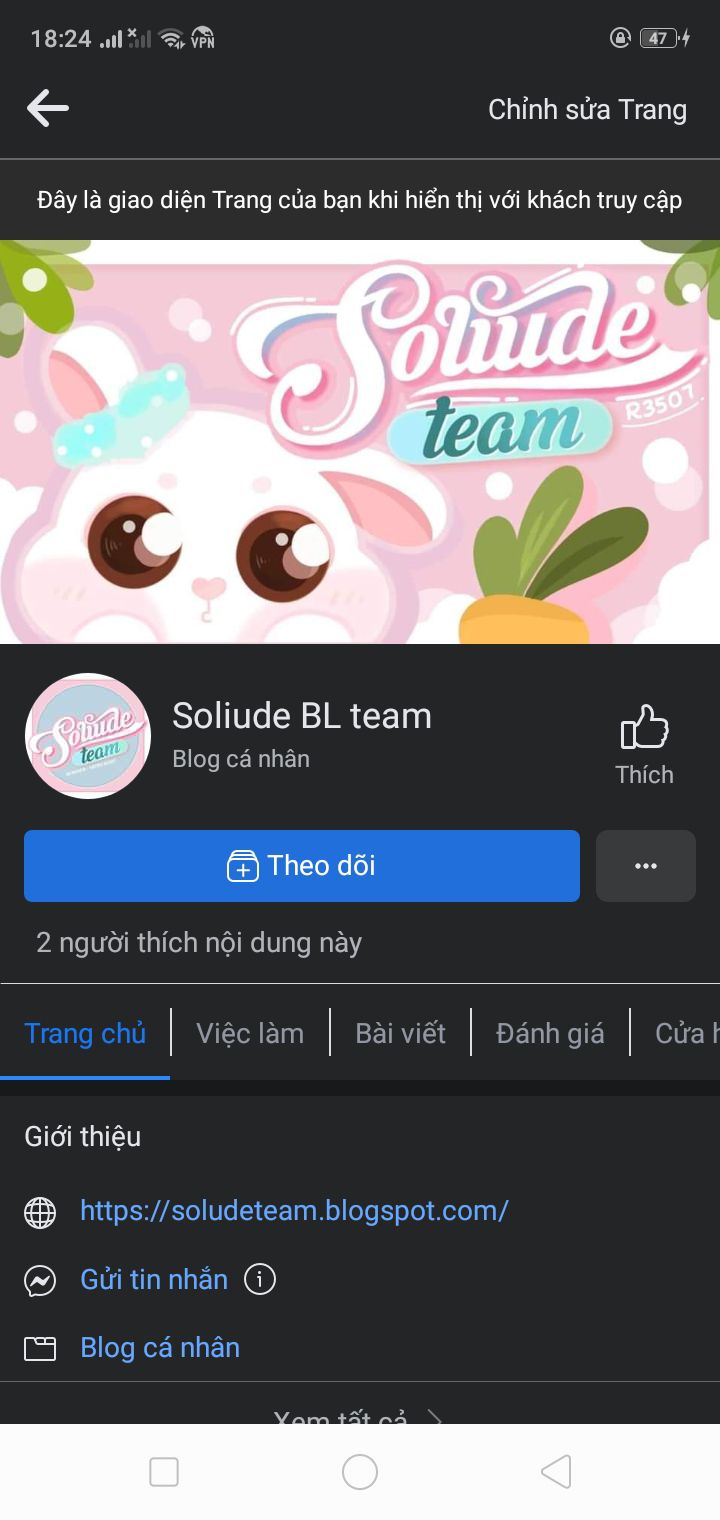The height and width of the screenshot is (1520, 720).
Task: Switch to the Việc làm tab
Action: pyautogui.click(x=250, y=1033)
